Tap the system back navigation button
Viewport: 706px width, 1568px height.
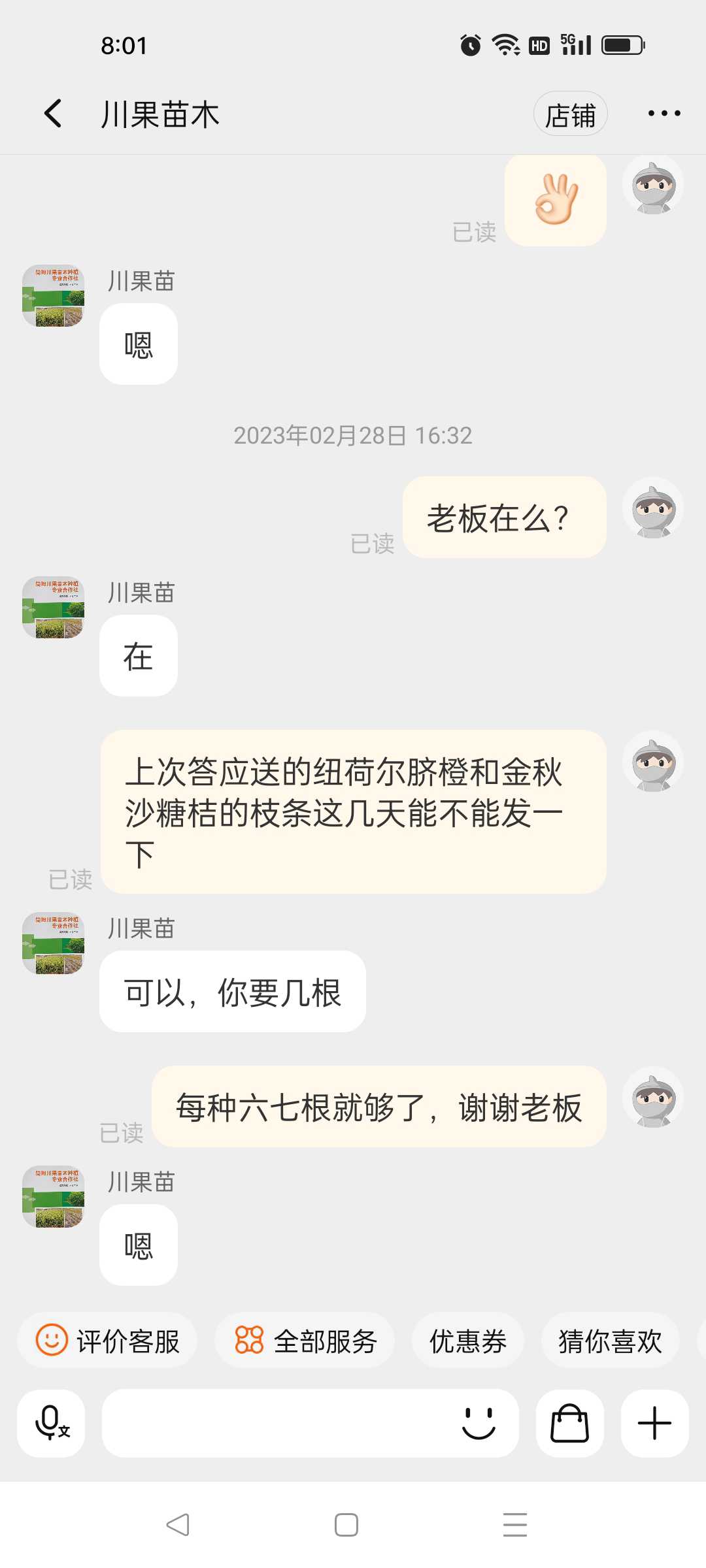178,1525
